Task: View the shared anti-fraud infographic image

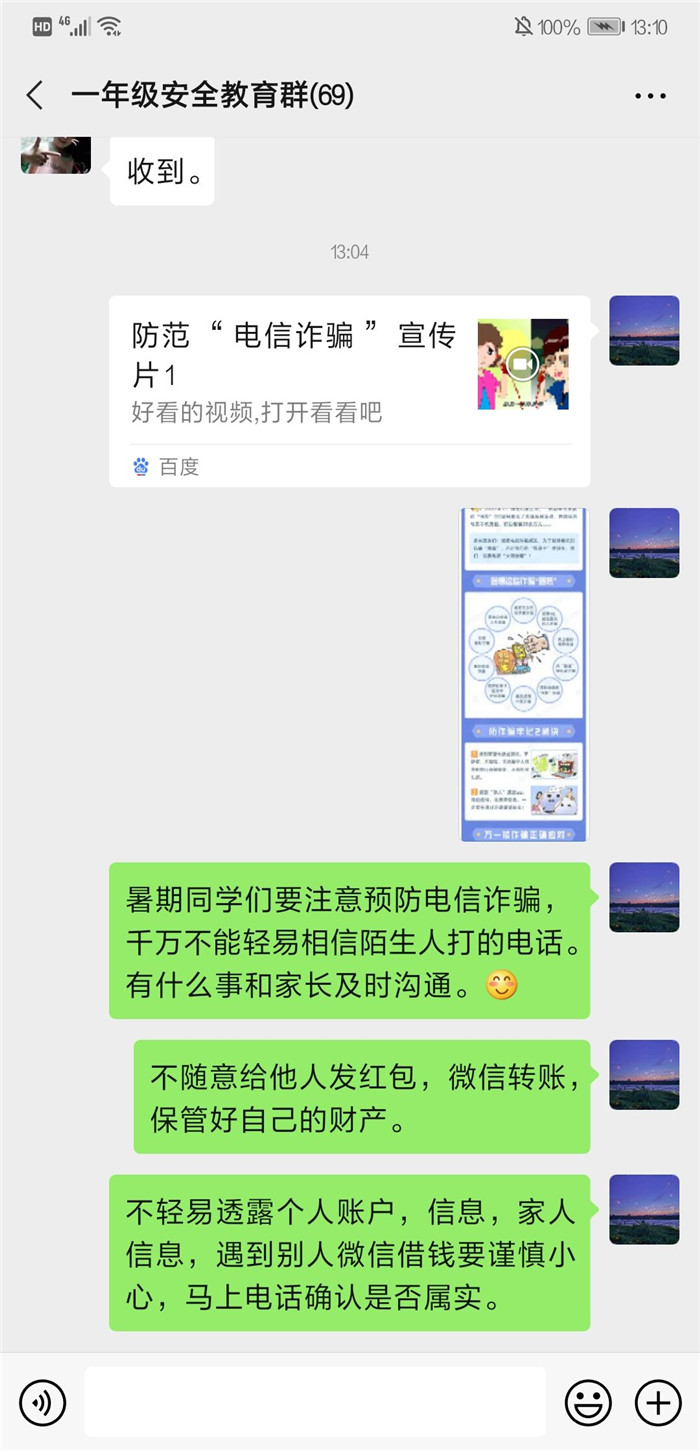Action: (524, 674)
